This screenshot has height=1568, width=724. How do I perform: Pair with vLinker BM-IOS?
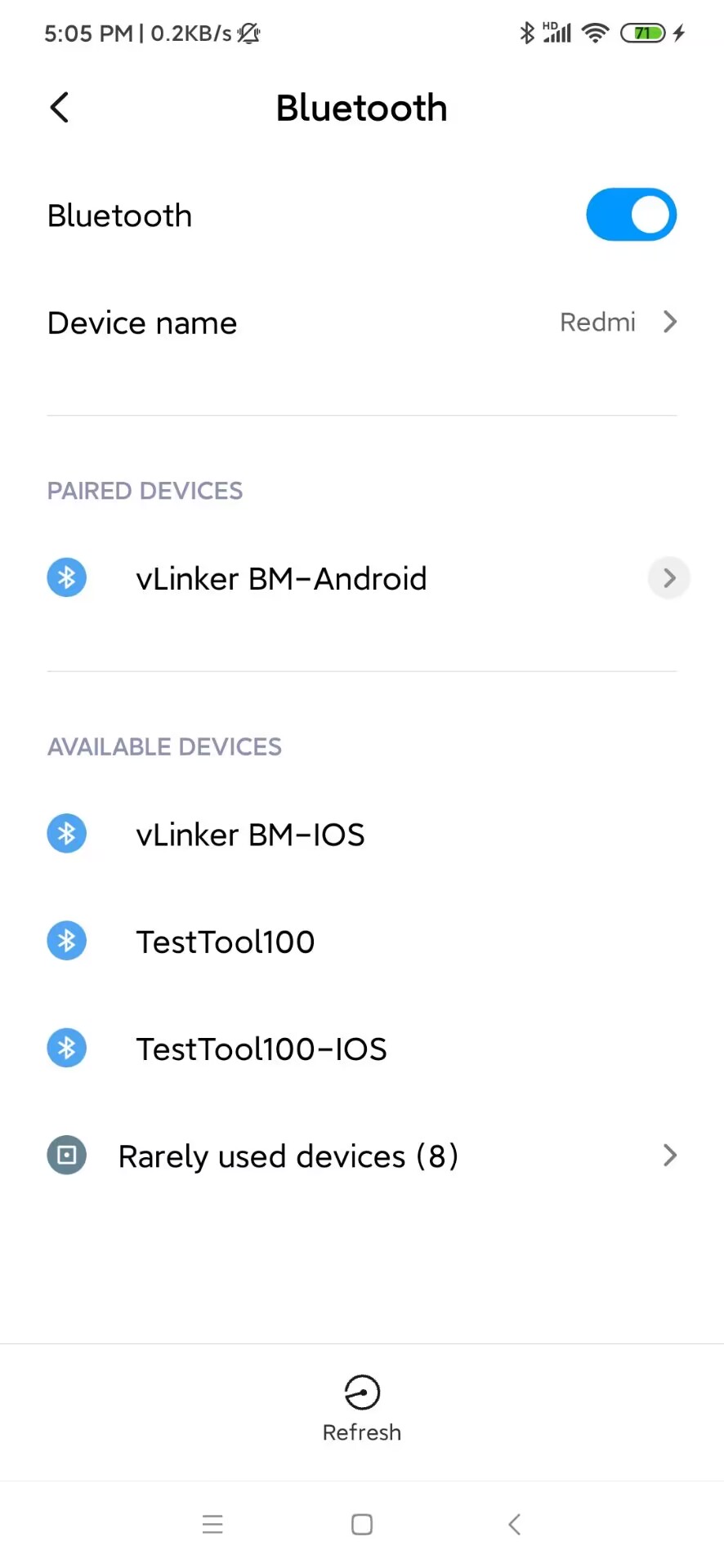pos(250,835)
